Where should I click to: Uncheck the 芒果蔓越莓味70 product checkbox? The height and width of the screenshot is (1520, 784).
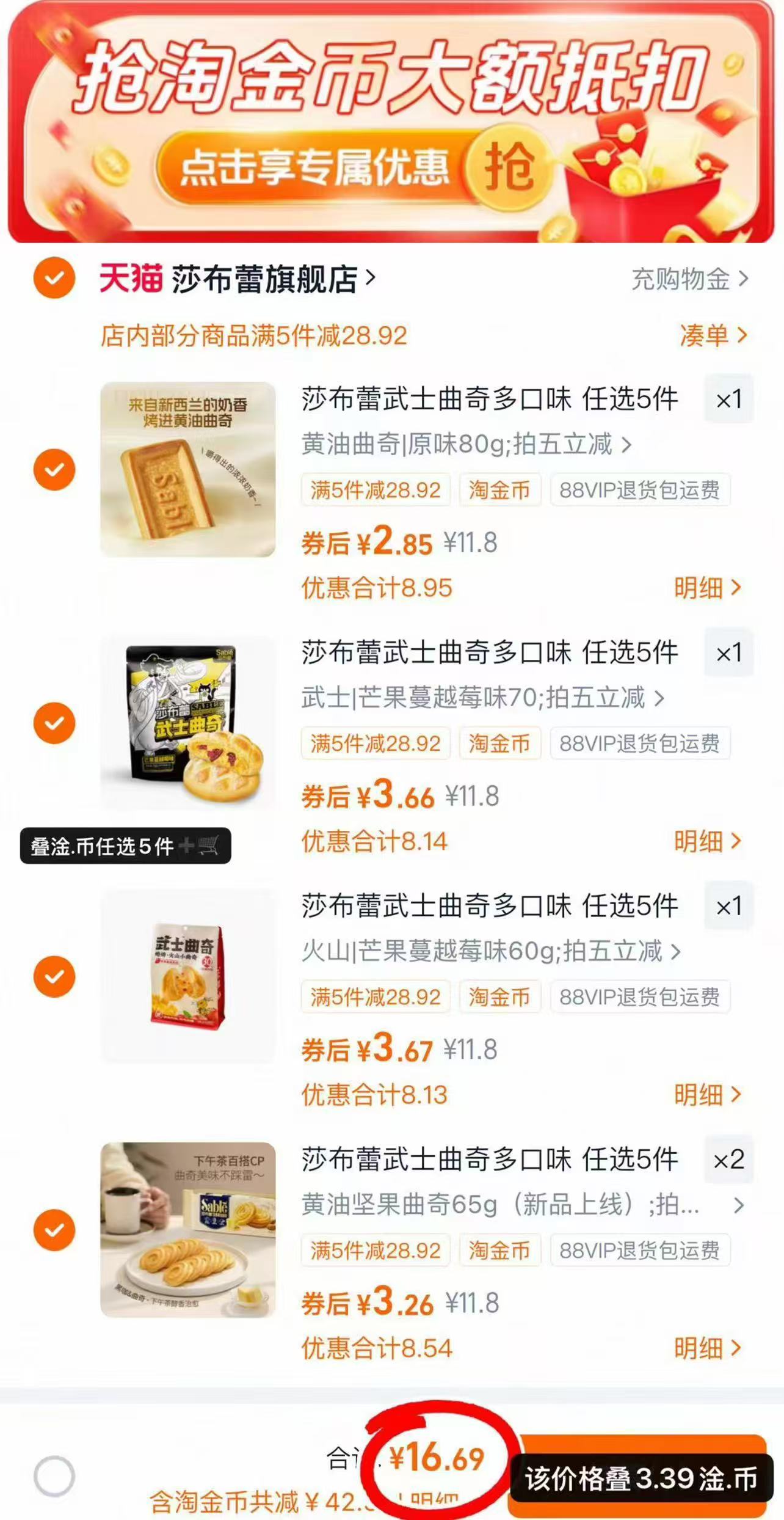[x=54, y=722]
